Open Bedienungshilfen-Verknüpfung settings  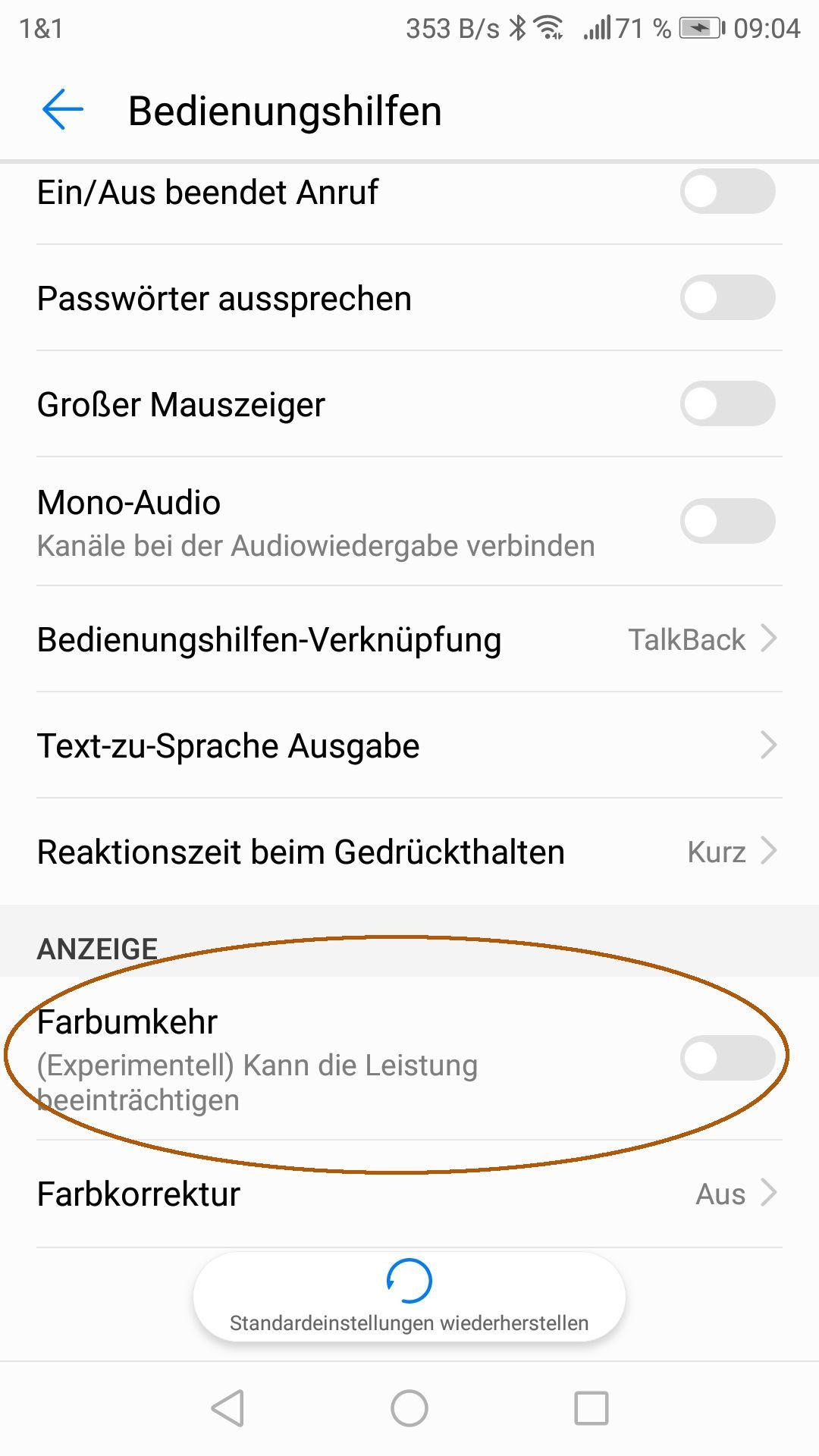click(409, 639)
